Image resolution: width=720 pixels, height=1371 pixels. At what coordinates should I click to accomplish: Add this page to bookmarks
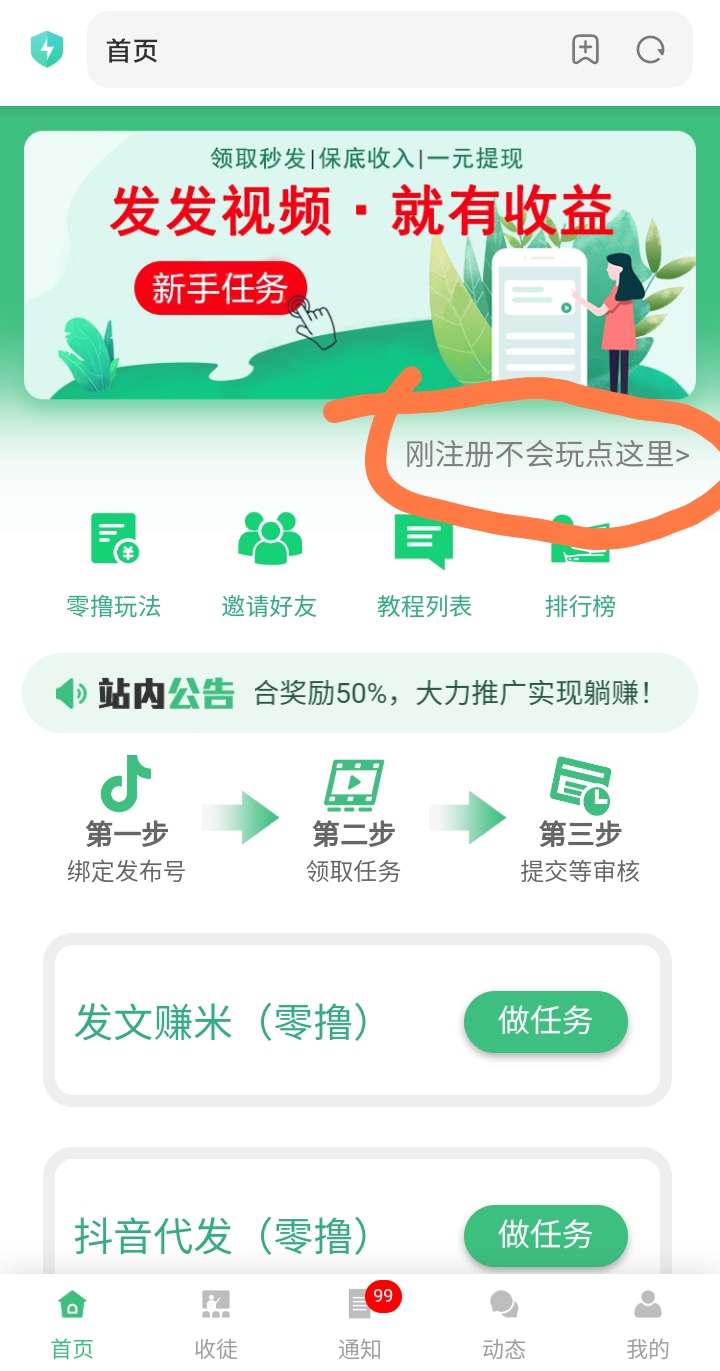585,50
